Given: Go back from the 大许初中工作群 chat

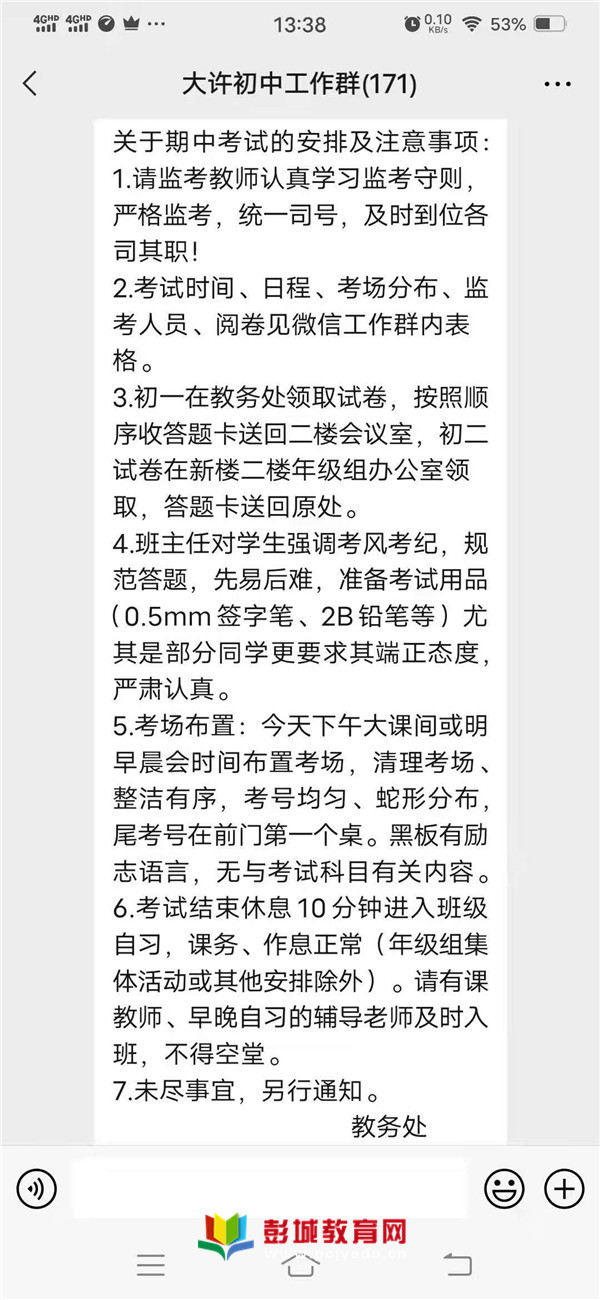Looking at the screenshot, I should [x=30, y=84].
